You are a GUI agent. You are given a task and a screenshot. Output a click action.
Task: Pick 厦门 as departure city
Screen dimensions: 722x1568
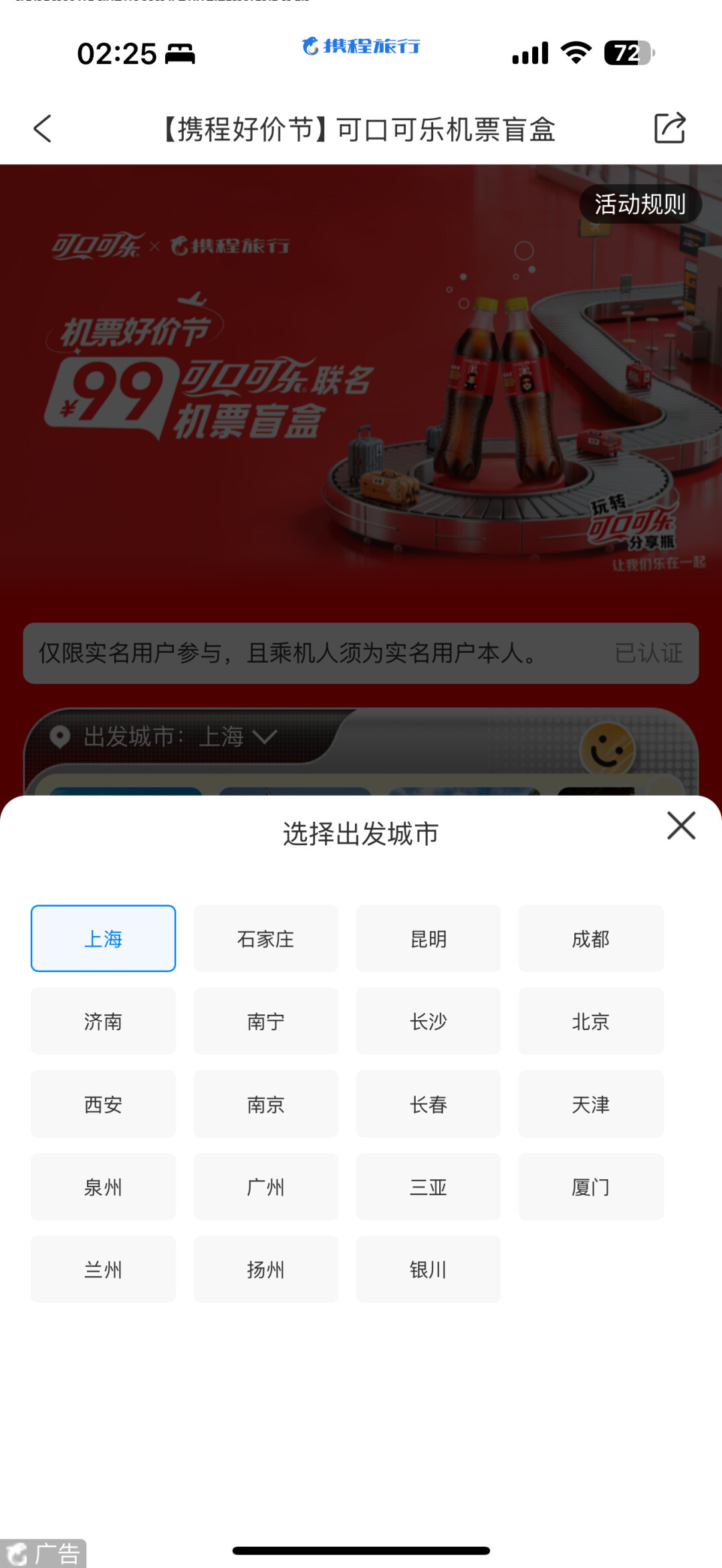click(590, 1187)
